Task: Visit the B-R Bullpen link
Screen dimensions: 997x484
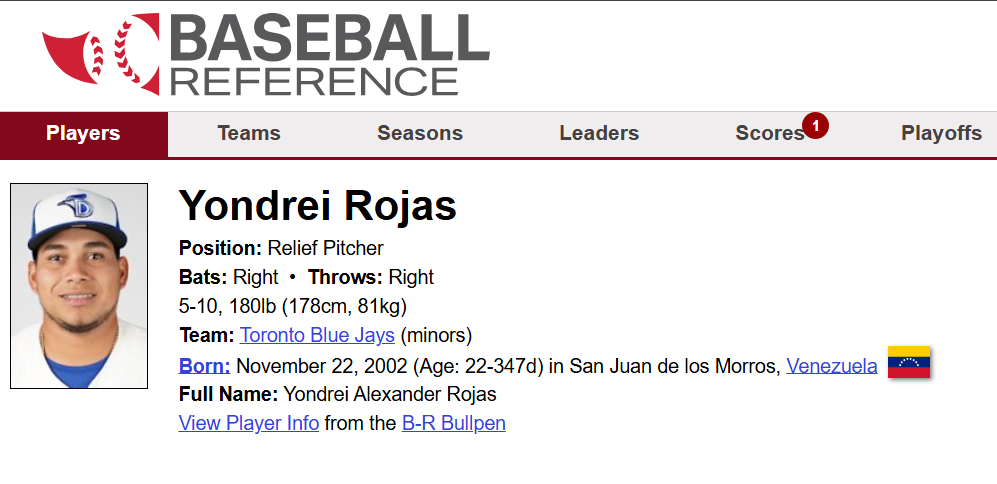Action: pos(453,423)
